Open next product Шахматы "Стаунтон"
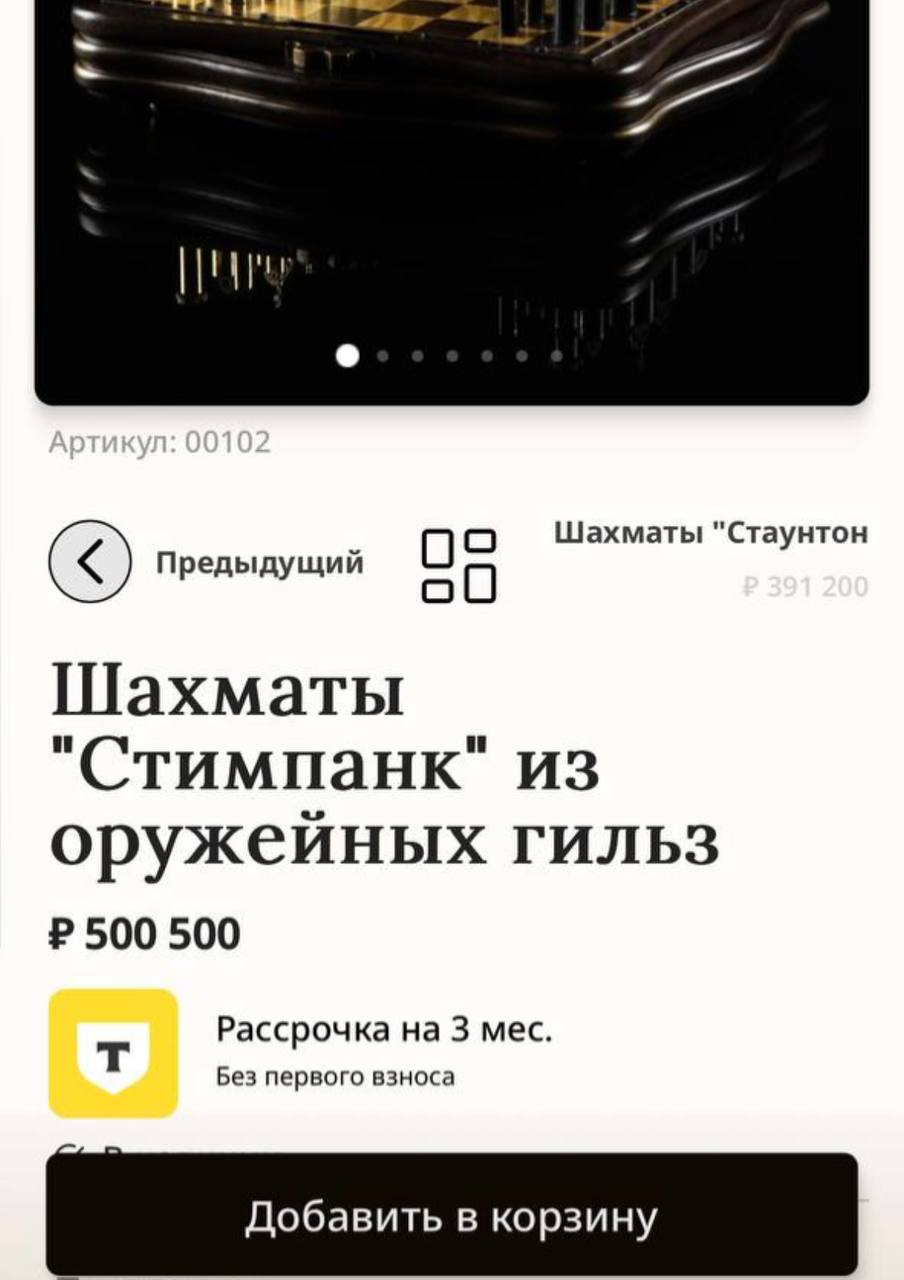The width and height of the screenshot is (904, 1280). (x=710, y=535)
